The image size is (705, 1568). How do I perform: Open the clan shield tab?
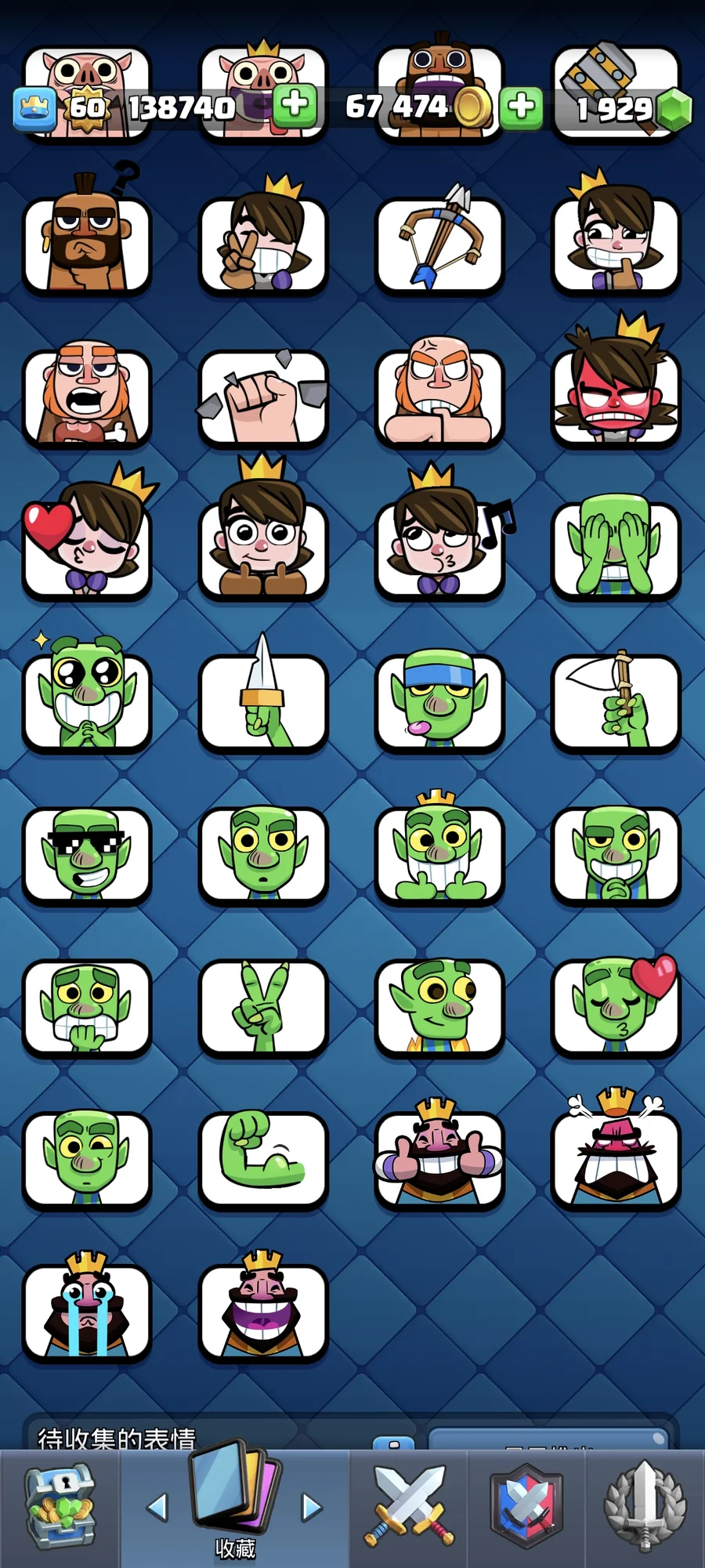[526, 1507]
